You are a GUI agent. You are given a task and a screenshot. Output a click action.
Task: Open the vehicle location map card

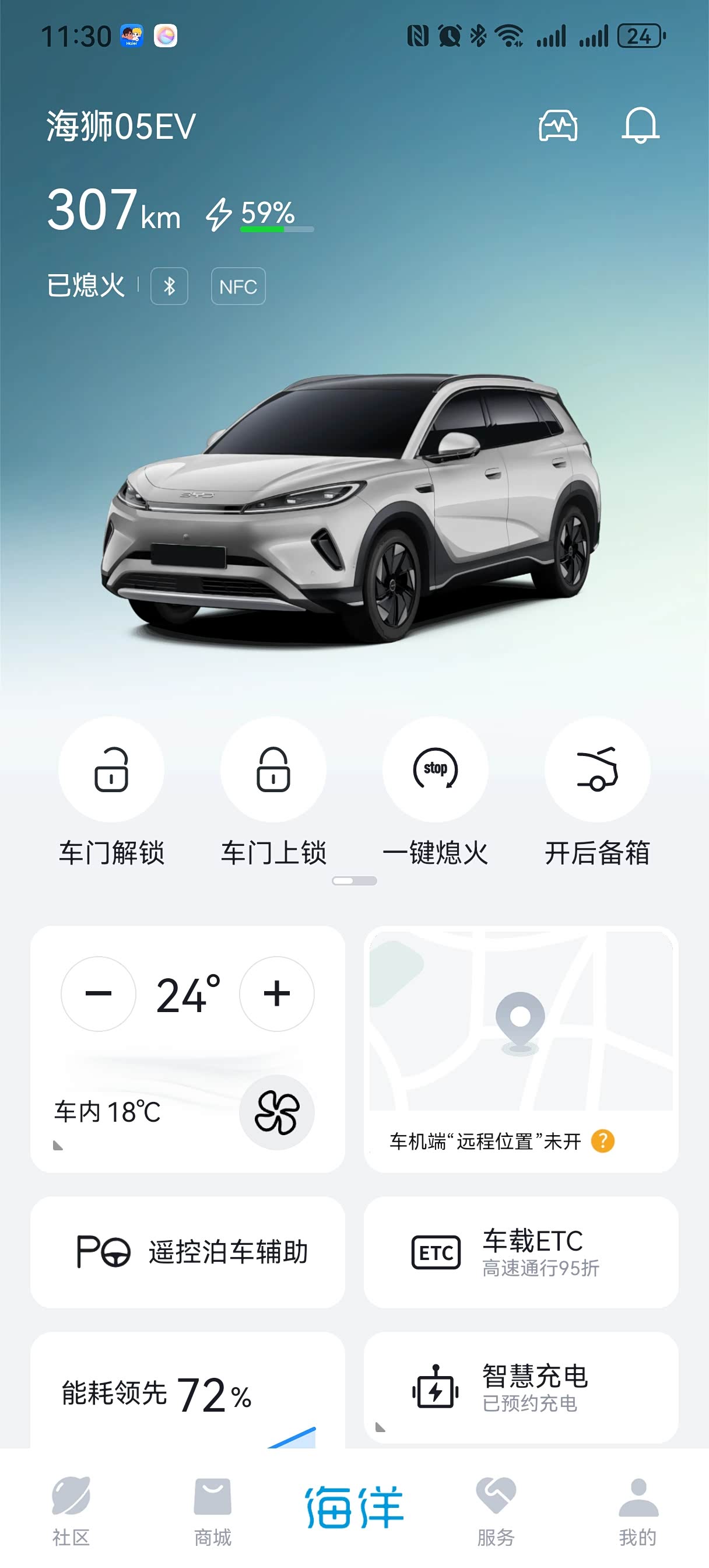521,1049
